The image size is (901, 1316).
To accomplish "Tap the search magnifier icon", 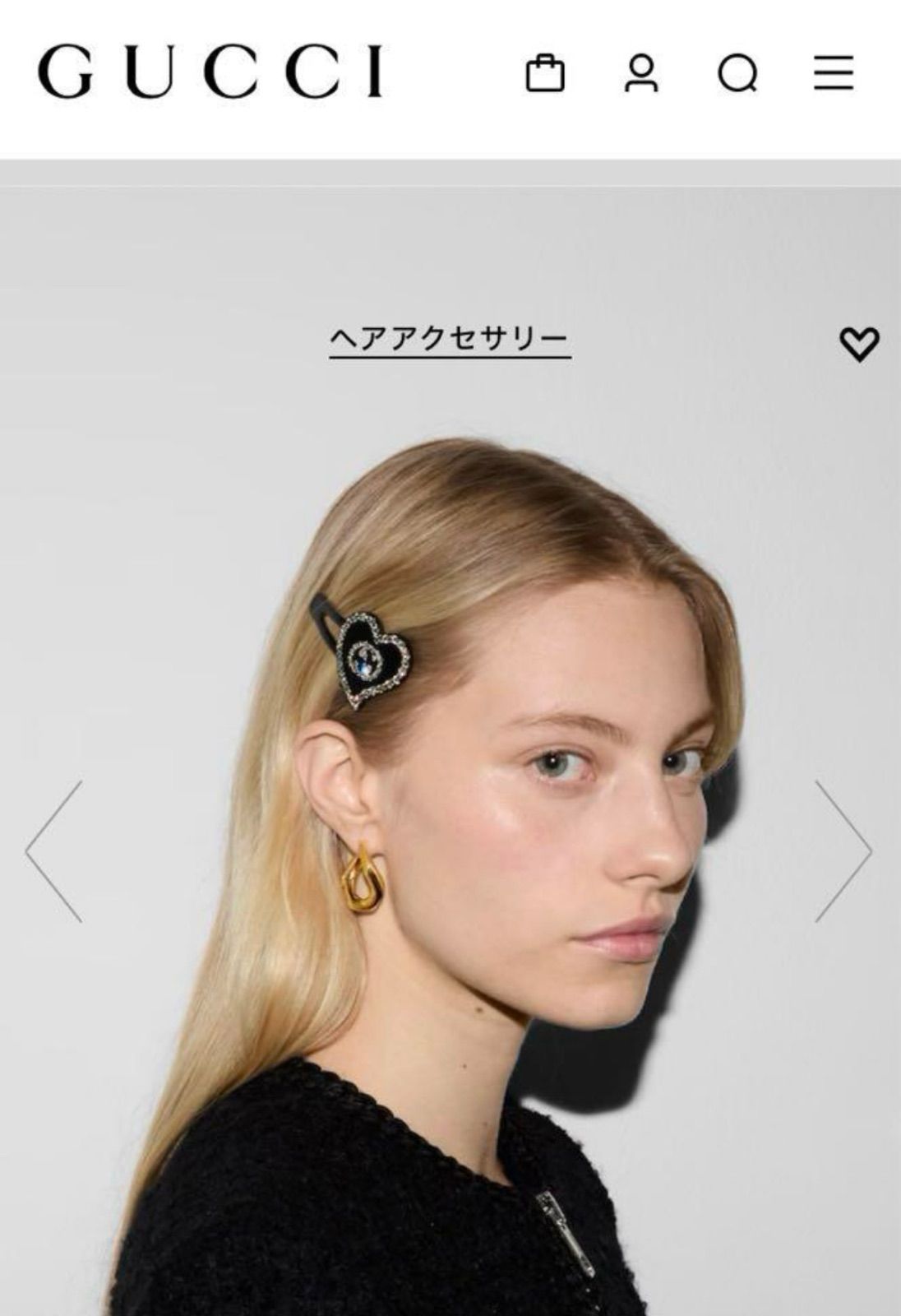I will click(737, 74).
